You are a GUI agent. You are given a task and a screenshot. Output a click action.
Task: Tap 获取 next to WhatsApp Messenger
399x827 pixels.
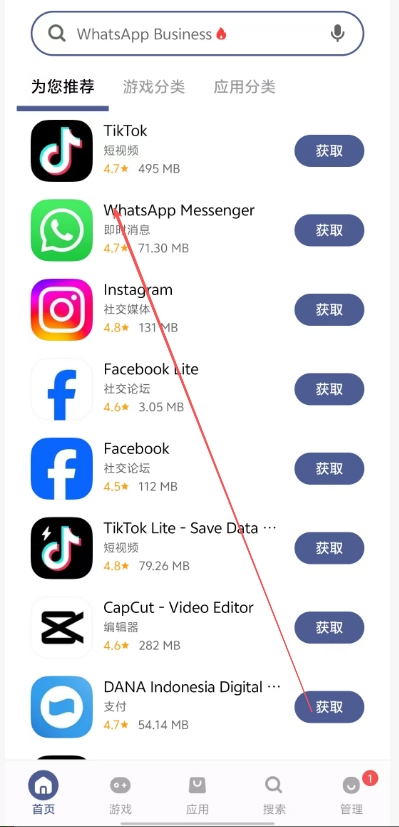(x=329, y=230)
